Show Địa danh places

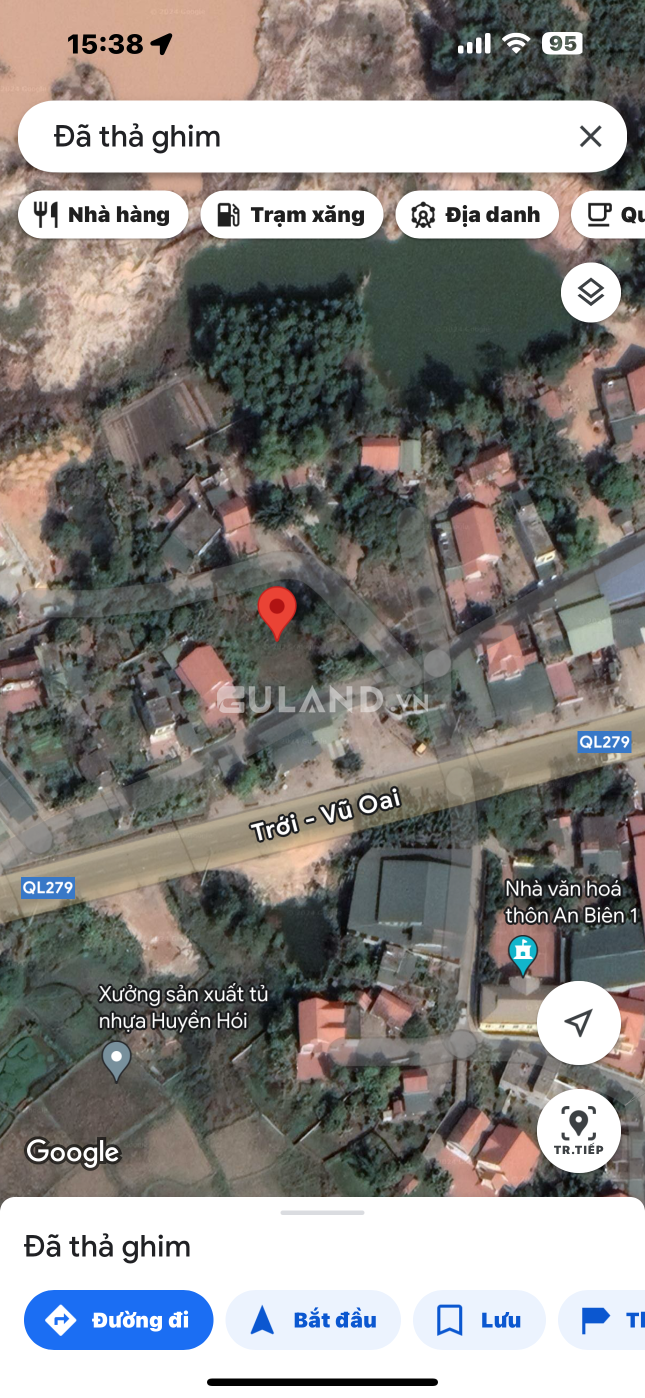(x=477, y=215)
